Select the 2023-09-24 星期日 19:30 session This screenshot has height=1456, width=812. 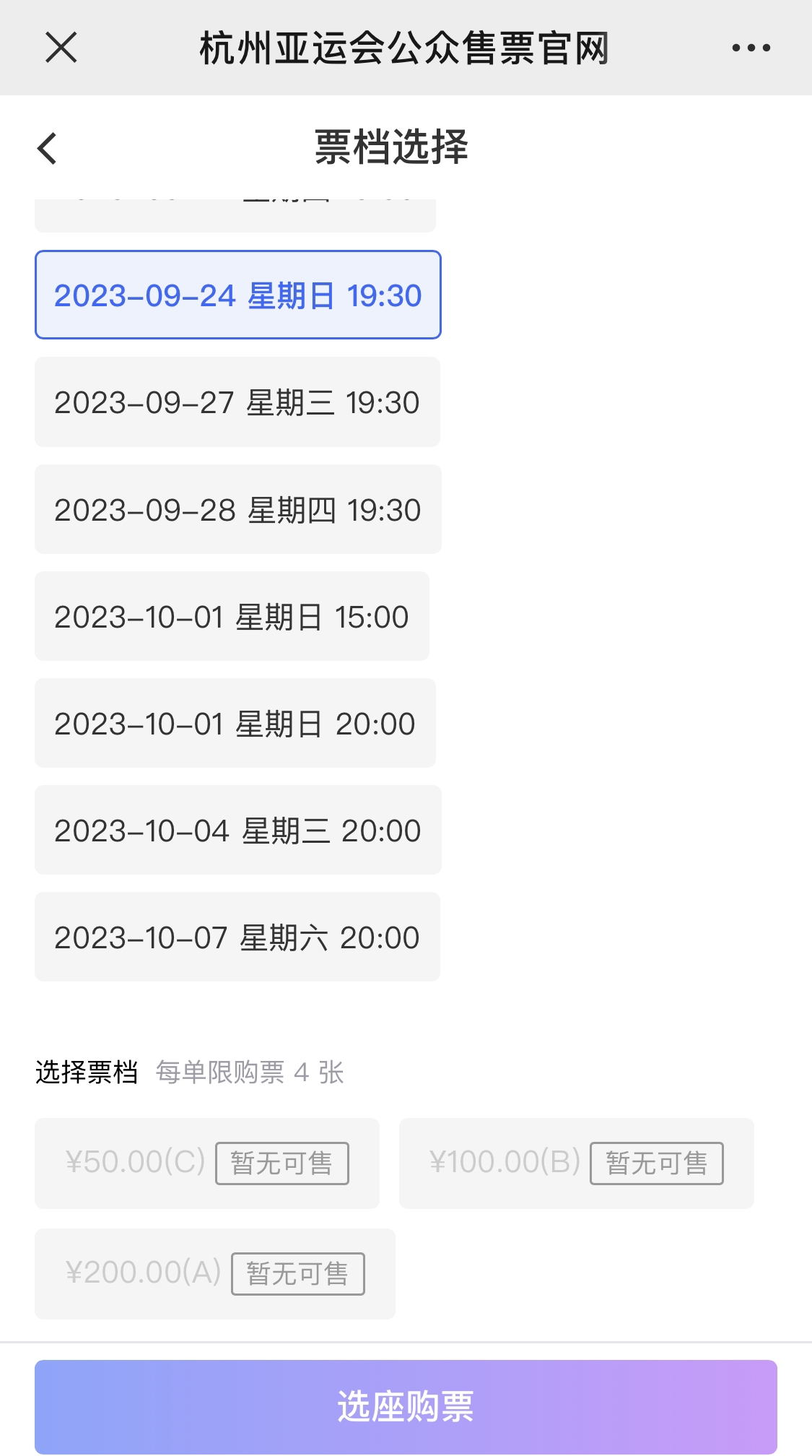pyautogui.click(x=237, y=295)
